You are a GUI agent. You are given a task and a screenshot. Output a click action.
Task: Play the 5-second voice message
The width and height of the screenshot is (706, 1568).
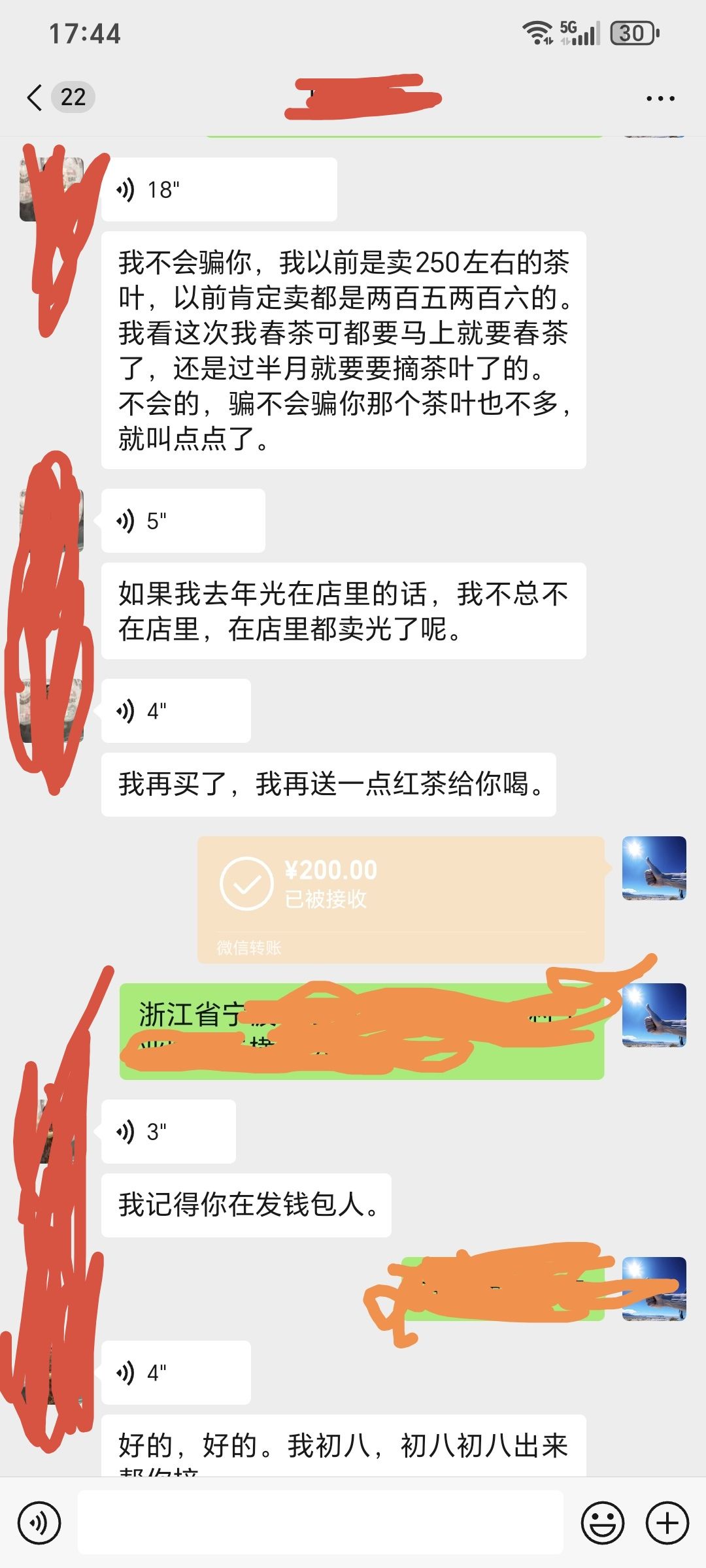[x=183, y=521]
